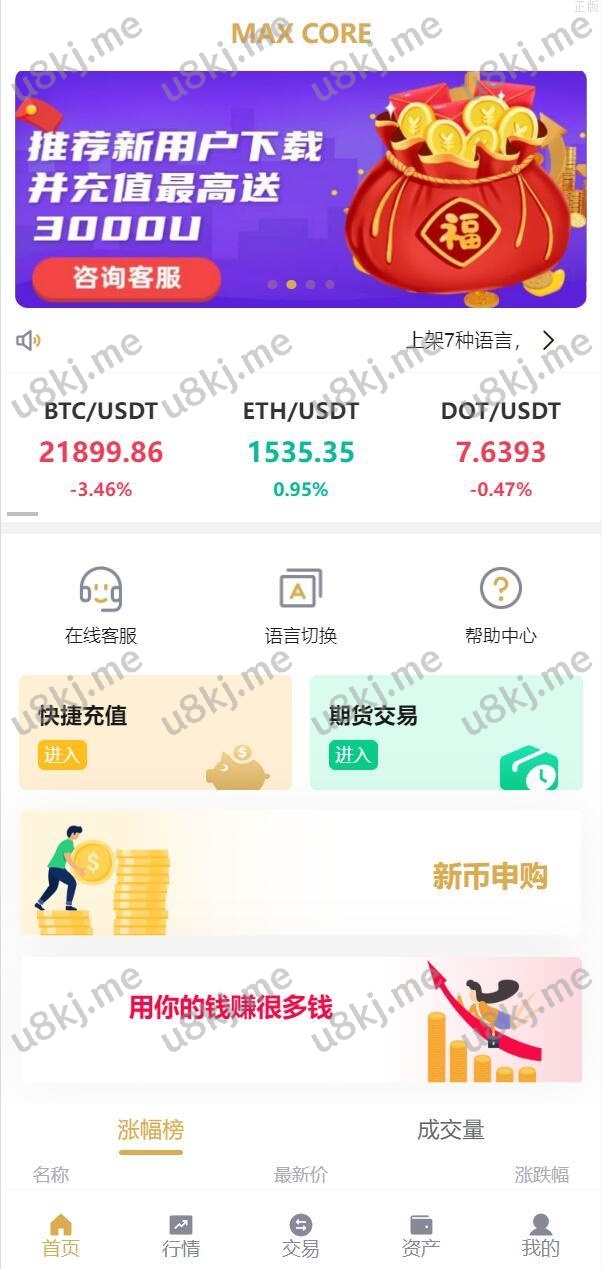The image size is (602, 1269).
Task: Go to 资产 assets tab
Action: pos(421,1235)
